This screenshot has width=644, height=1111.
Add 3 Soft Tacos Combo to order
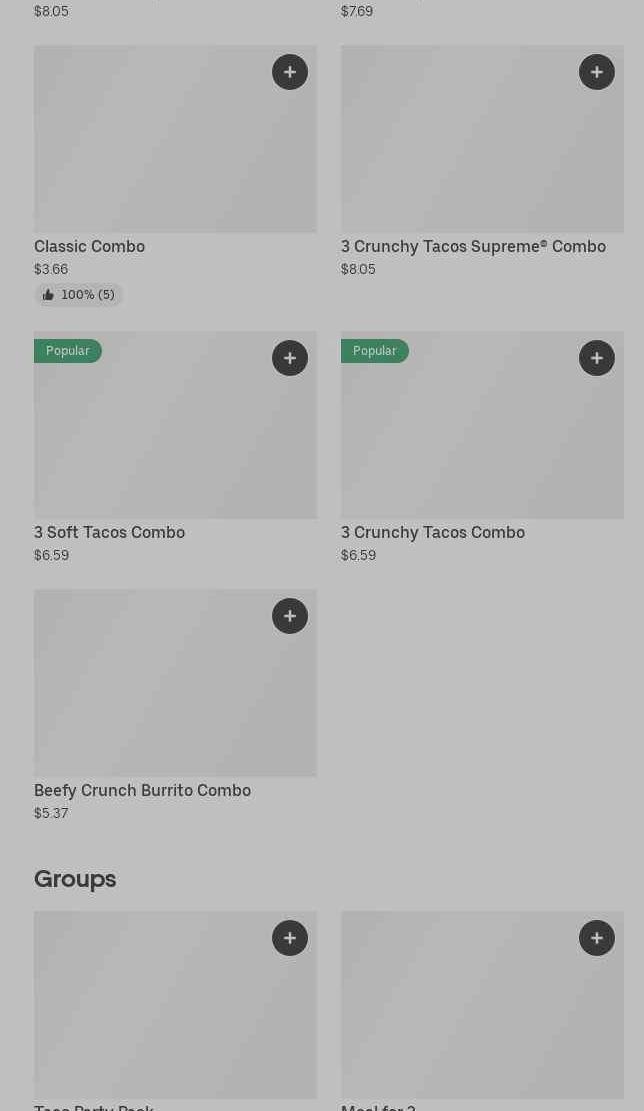point(290,359)
